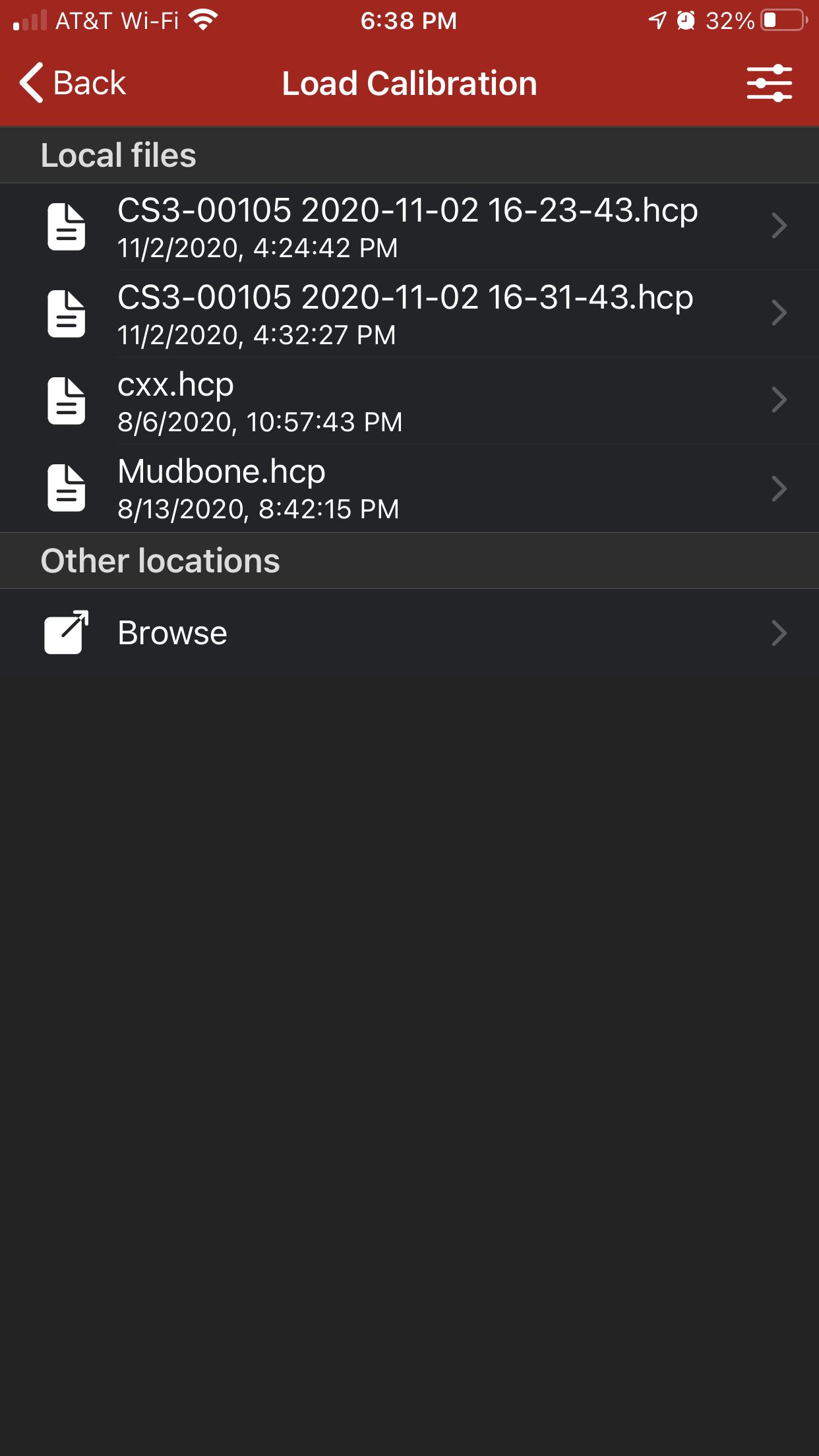Click the document icon beside cxx.hcp
The width and height of the screenshot is (819, 1456).
(x=66, y=401)
